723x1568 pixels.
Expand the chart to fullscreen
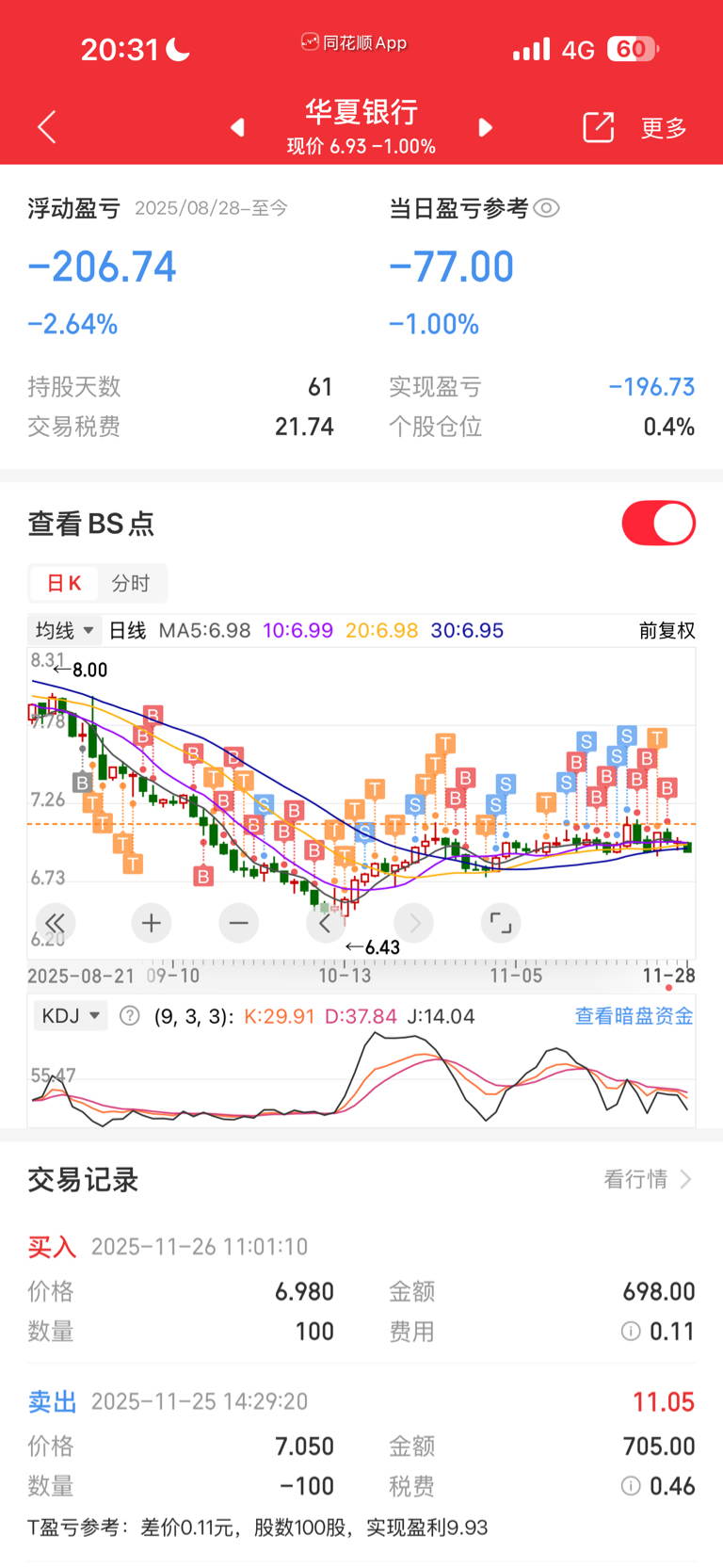[x=501, y=923]
